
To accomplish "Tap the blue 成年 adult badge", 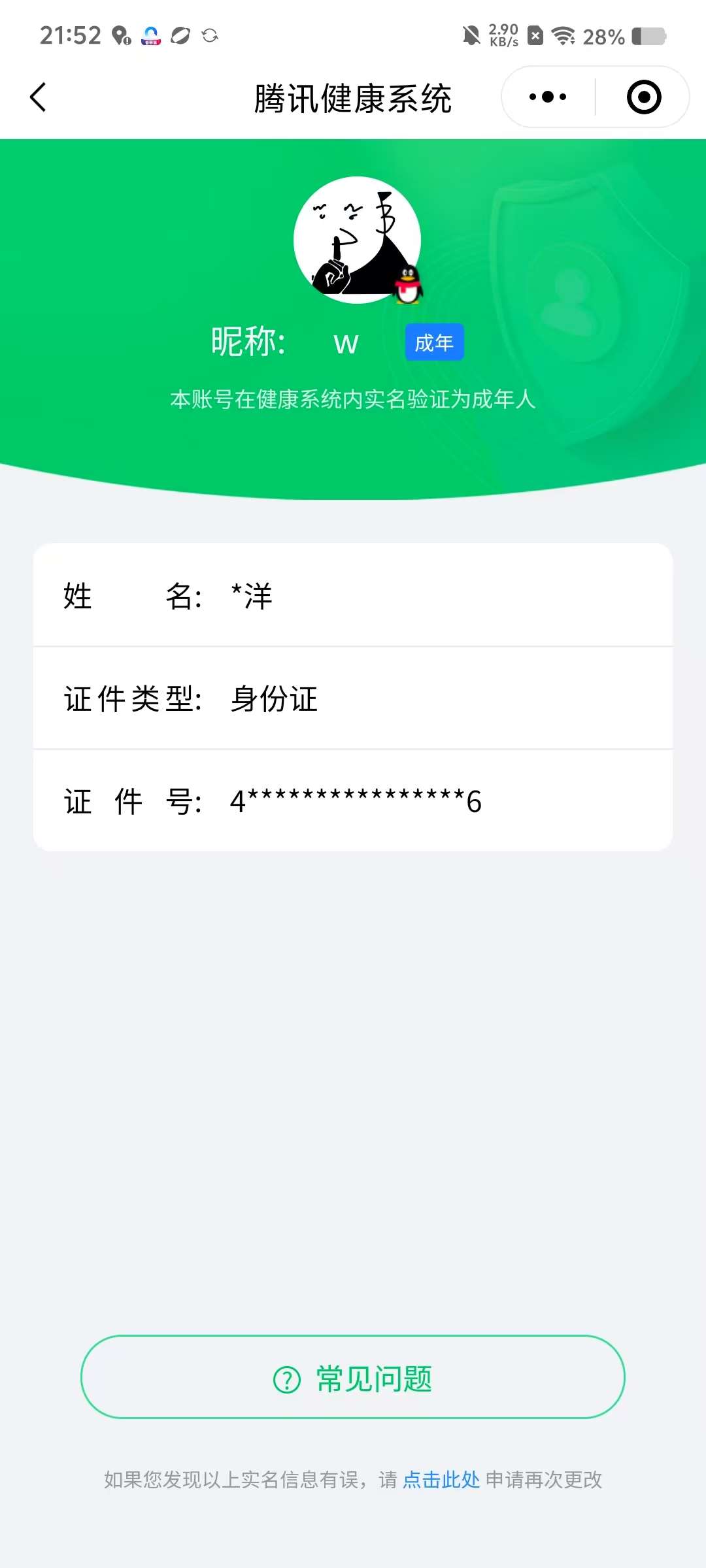I will tap(434, 342).
